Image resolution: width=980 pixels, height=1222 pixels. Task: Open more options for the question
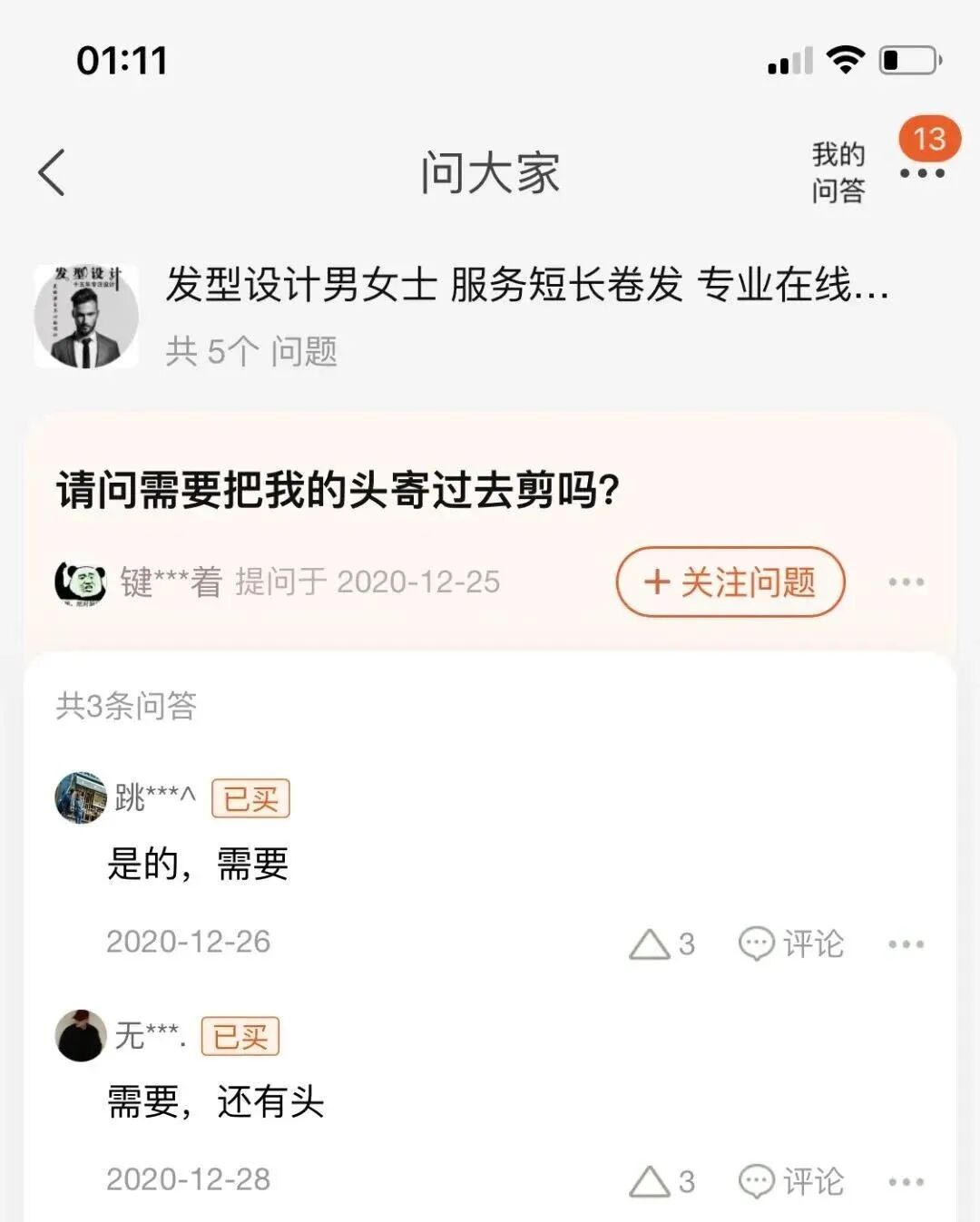(906, 582)
